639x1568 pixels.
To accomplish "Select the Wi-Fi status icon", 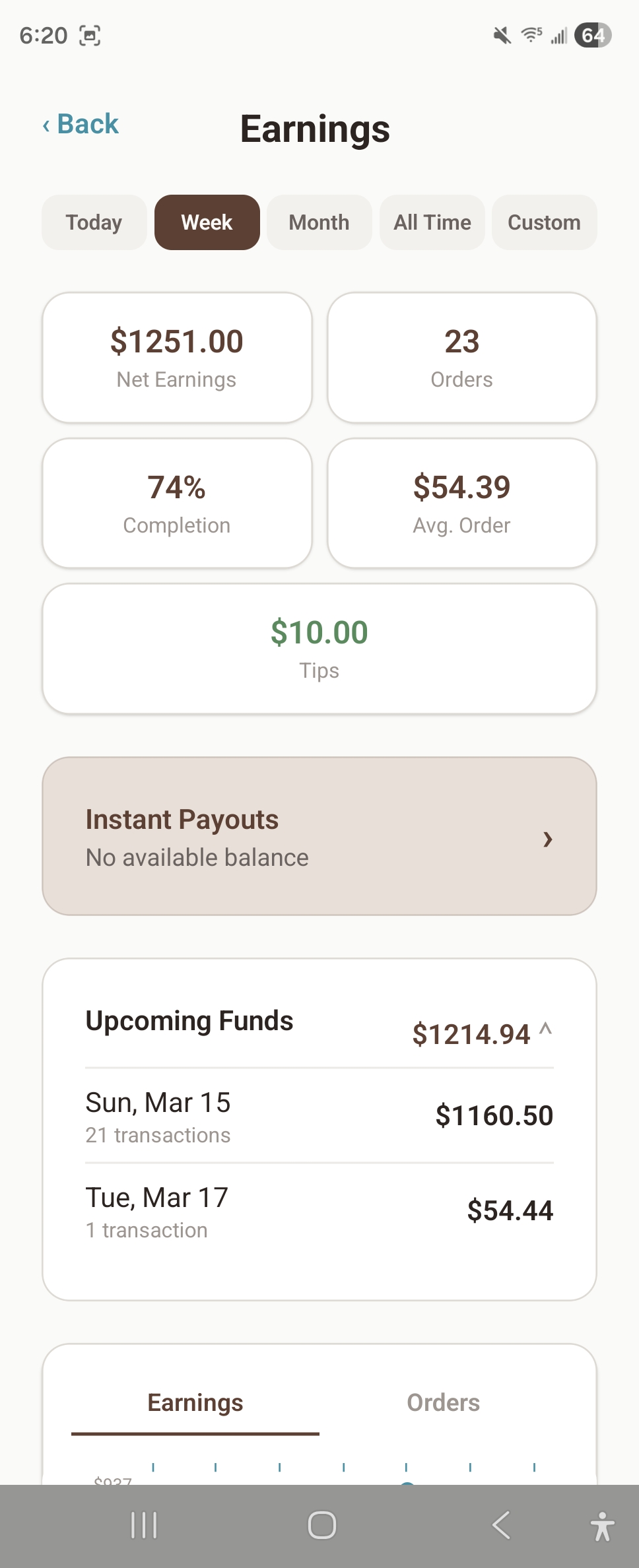I will (x=530, y=35).
